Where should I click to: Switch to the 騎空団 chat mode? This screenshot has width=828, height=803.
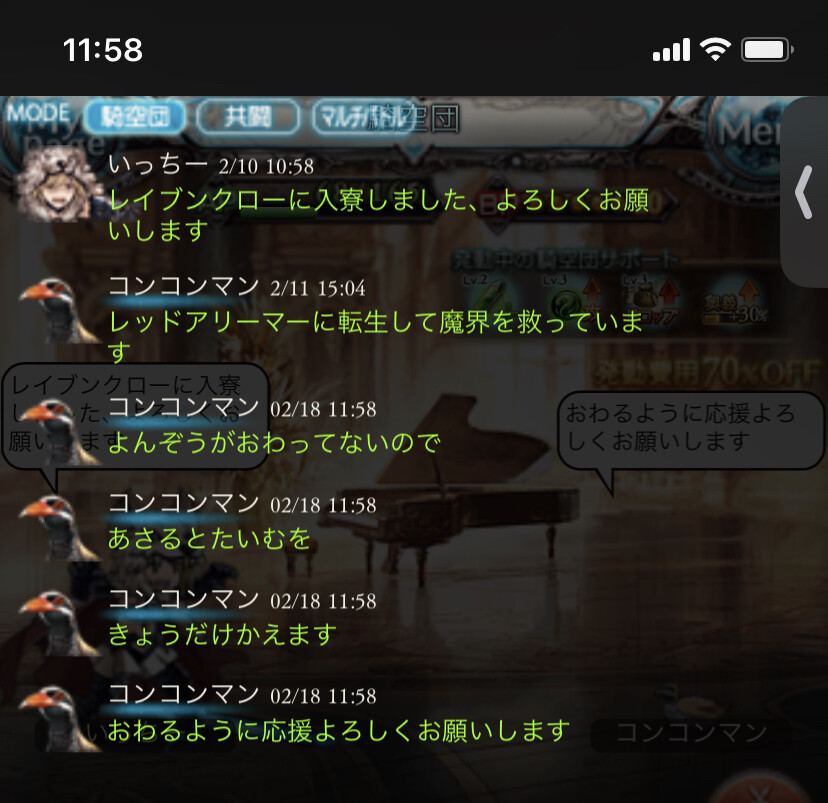coord(135,118)
